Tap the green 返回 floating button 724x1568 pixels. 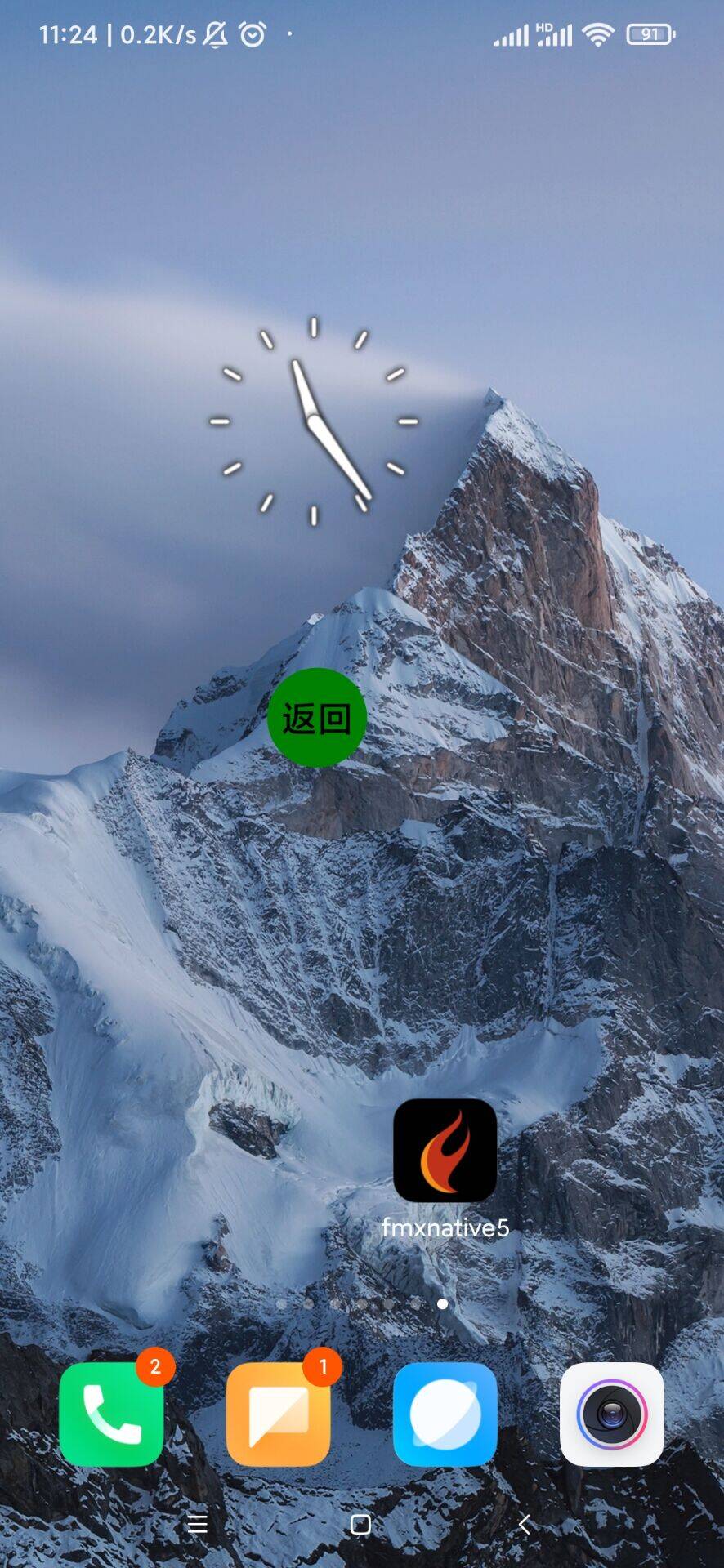pos(317,718)
